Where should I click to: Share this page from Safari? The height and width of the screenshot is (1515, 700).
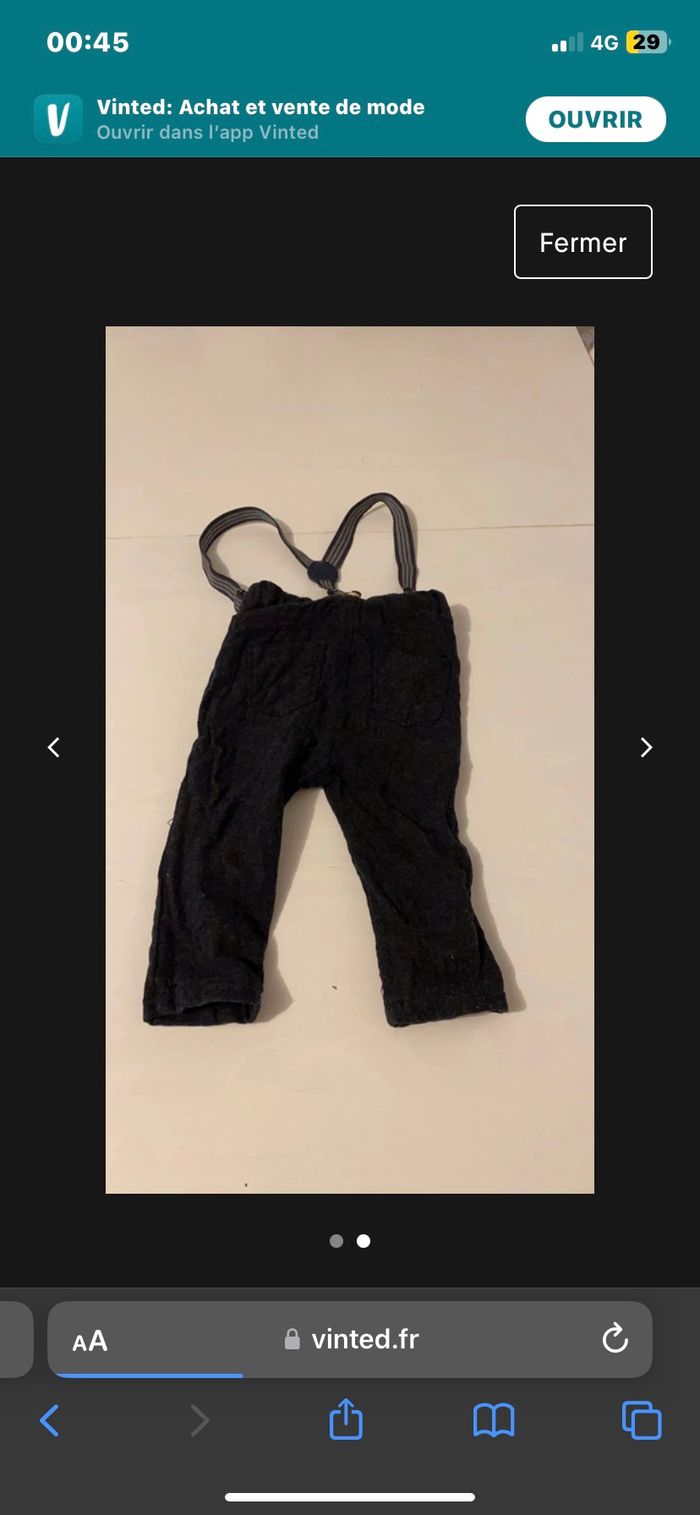346,1420
